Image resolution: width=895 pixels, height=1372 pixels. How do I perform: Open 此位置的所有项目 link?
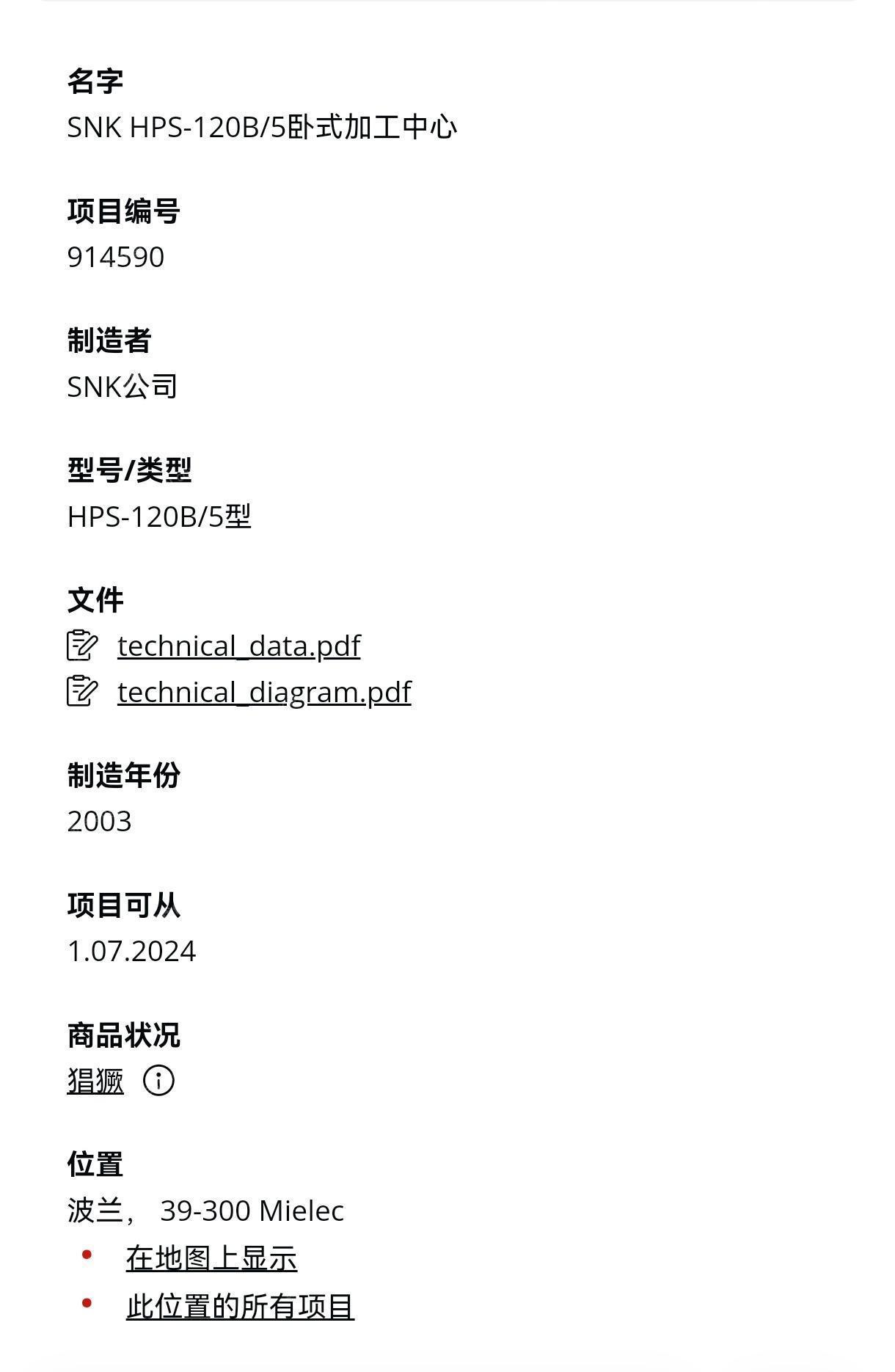point(240,1306)
